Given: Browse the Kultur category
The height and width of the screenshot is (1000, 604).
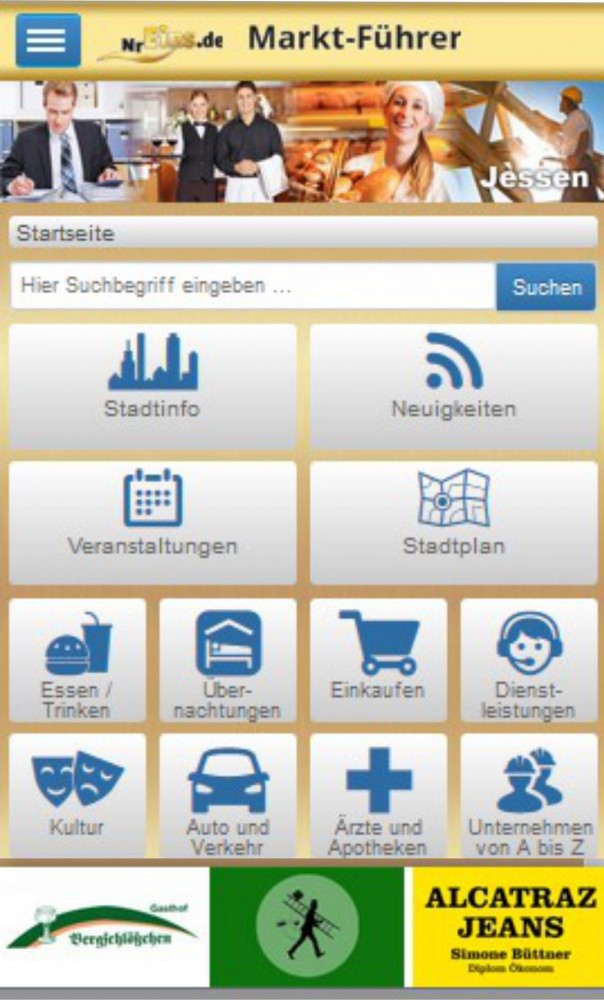Looking at the screenshot, I should (77, 796).
